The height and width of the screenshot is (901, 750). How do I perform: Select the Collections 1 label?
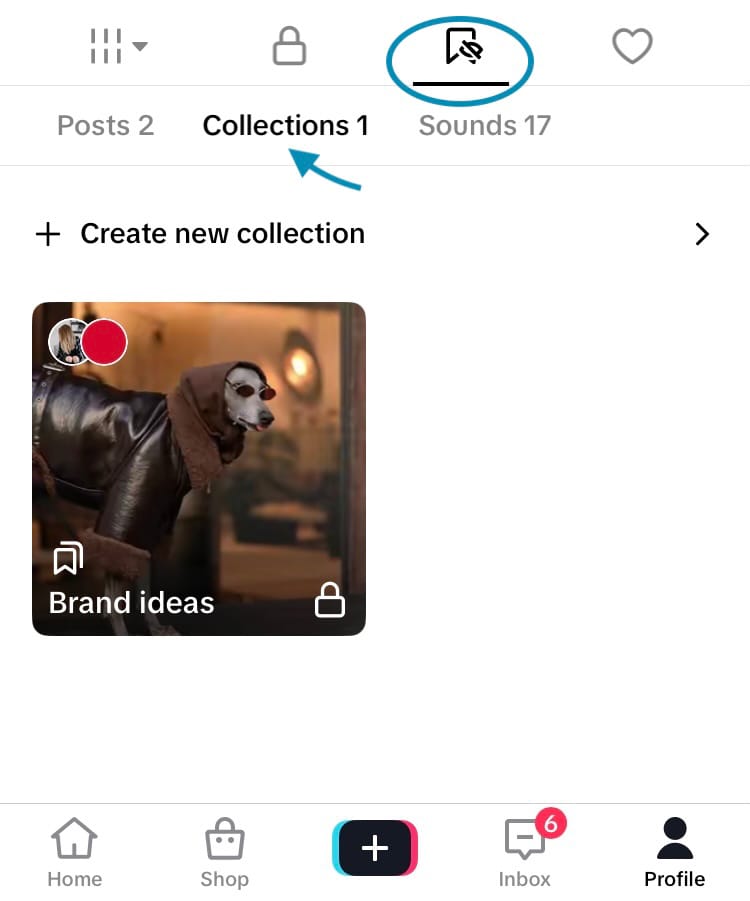click(285, 125)
